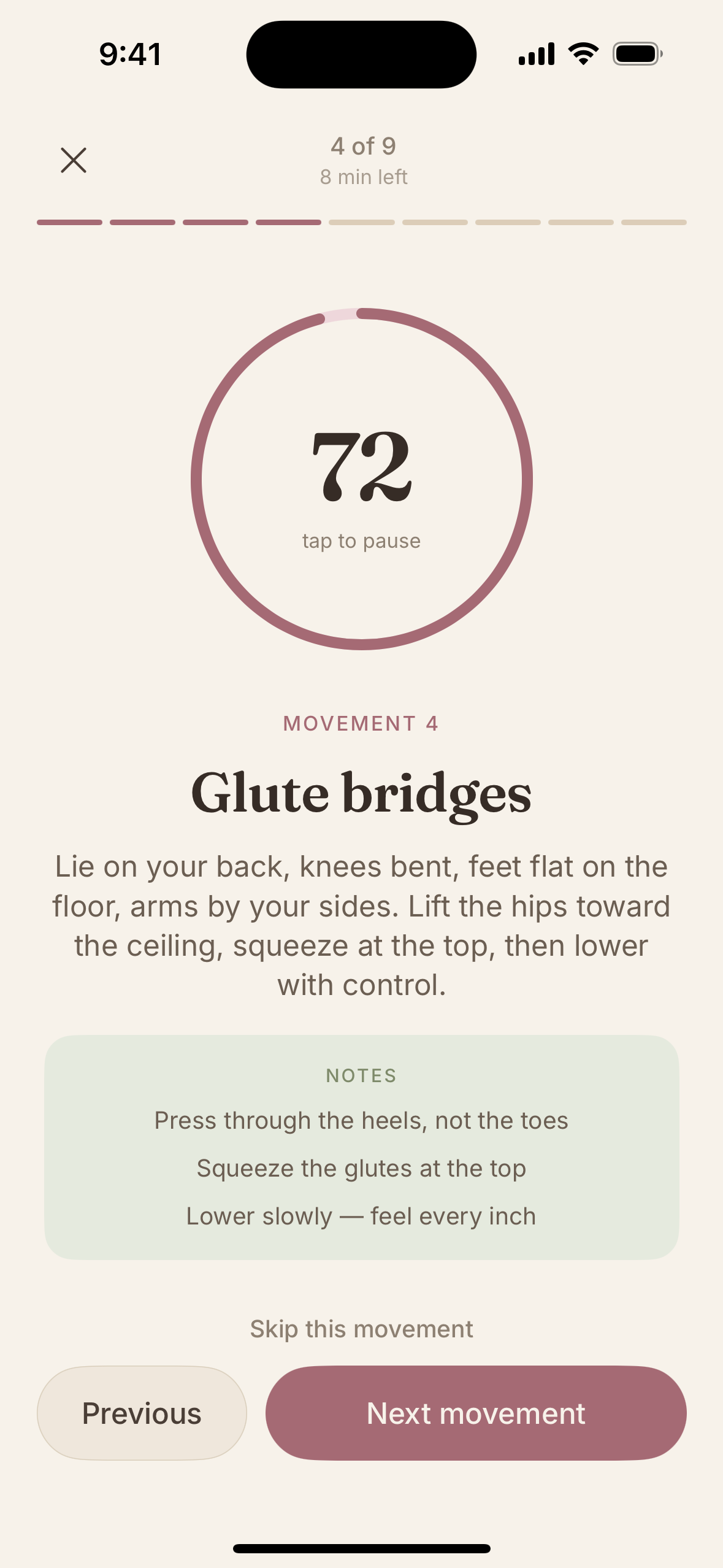Go back with the Previous button

142,1413
